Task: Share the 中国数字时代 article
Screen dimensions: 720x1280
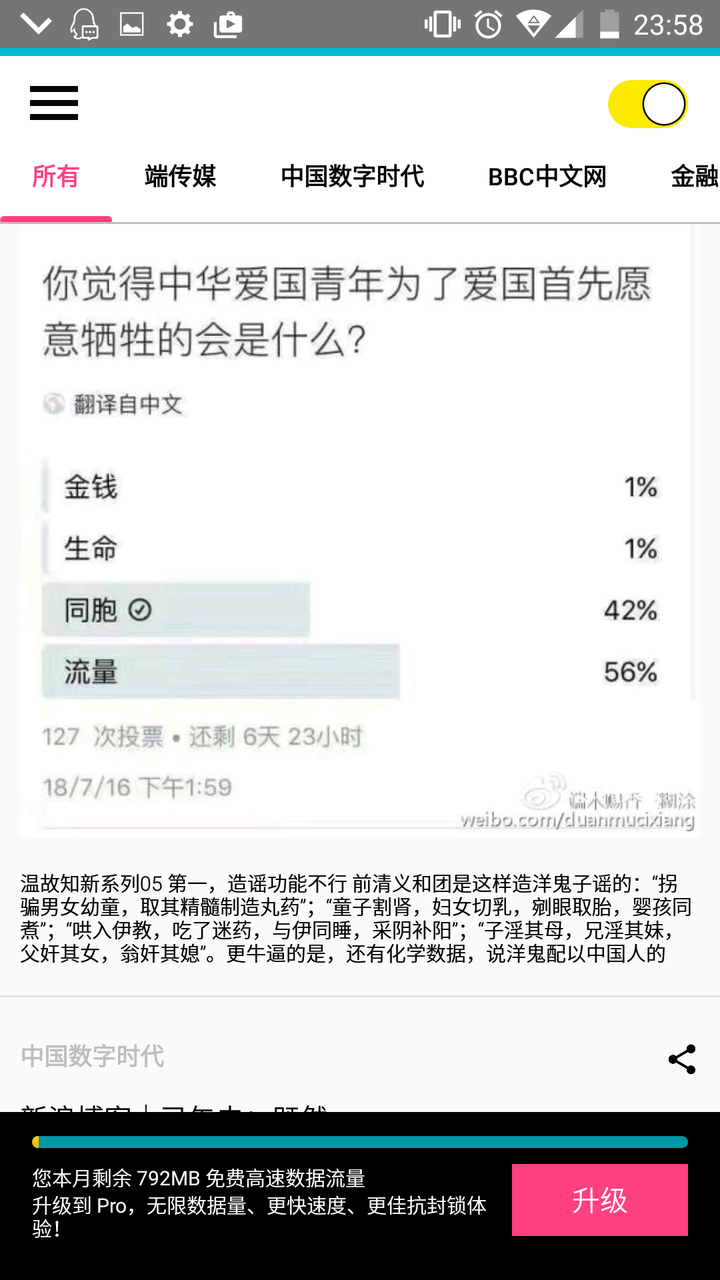Action: pos(681,1059)
